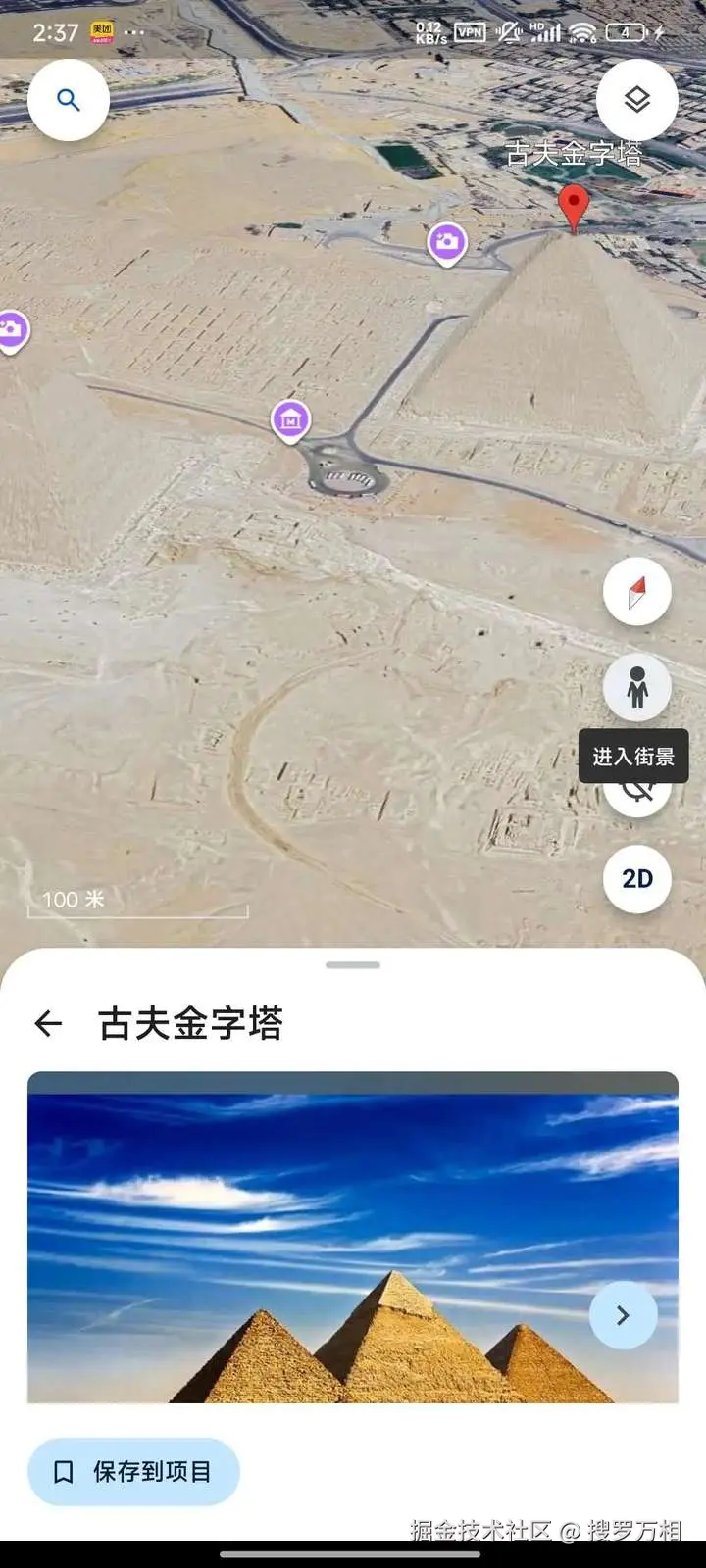
Task: Show the next pyramid photo
Action: click(623, 1315)
